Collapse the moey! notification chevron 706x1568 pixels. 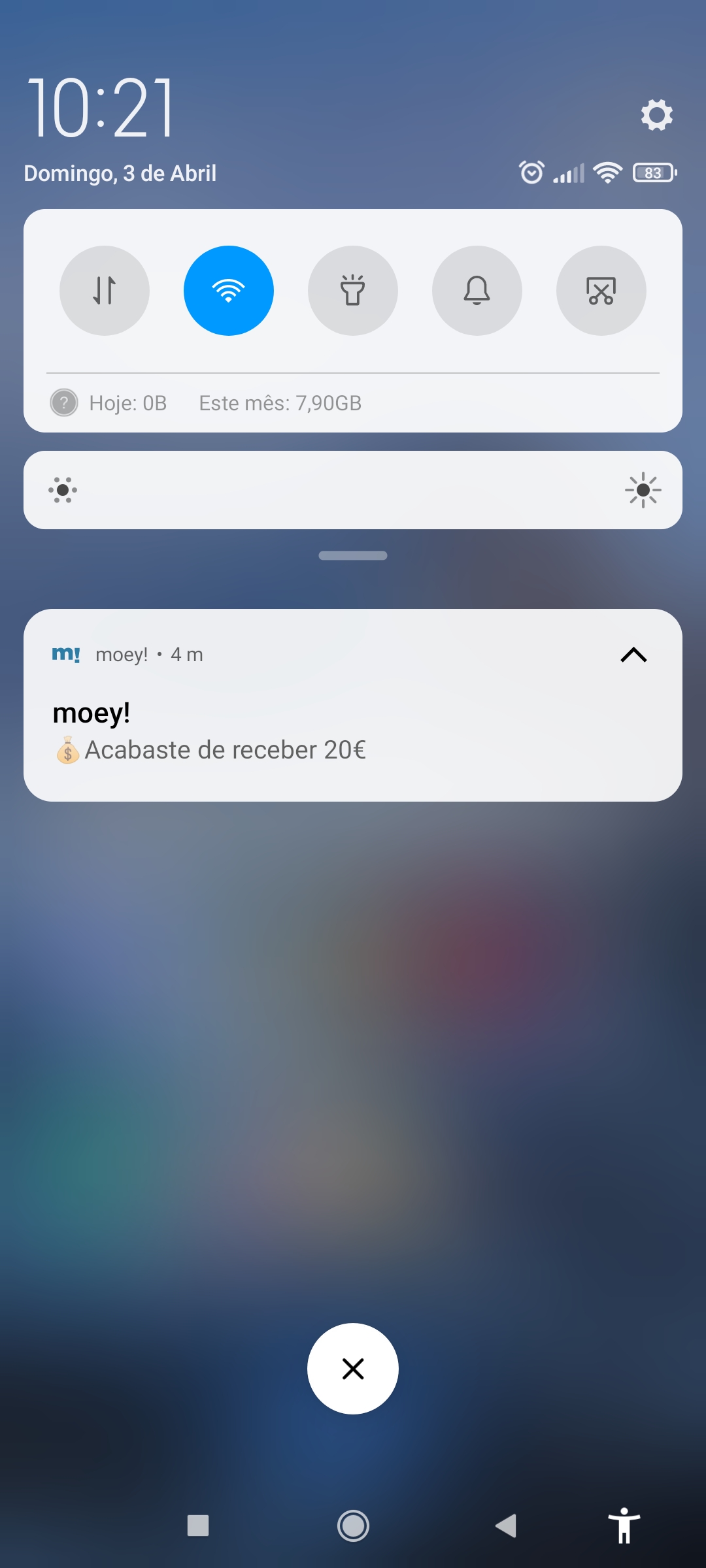tap(633, 655)
